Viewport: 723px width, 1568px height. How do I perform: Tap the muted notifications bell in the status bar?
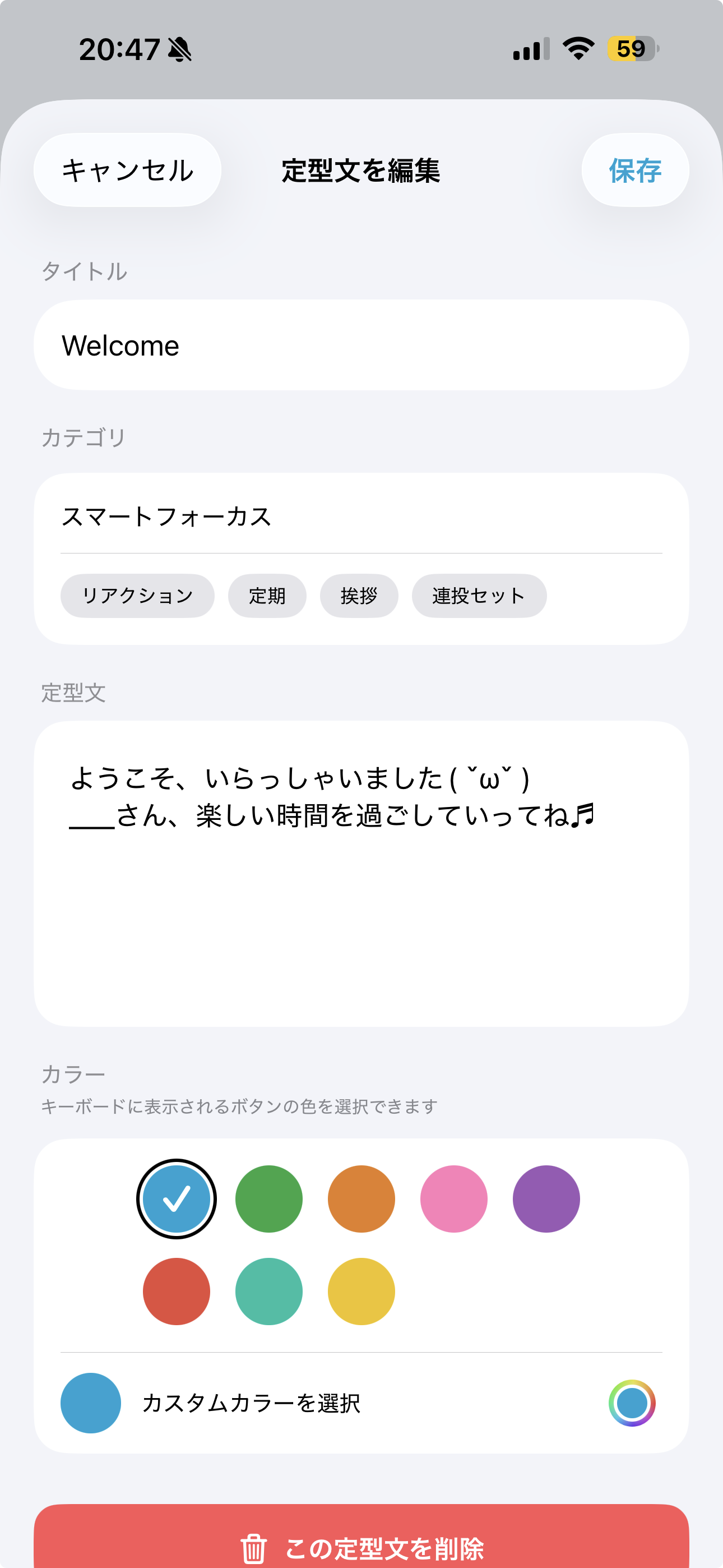click(179, 51)
